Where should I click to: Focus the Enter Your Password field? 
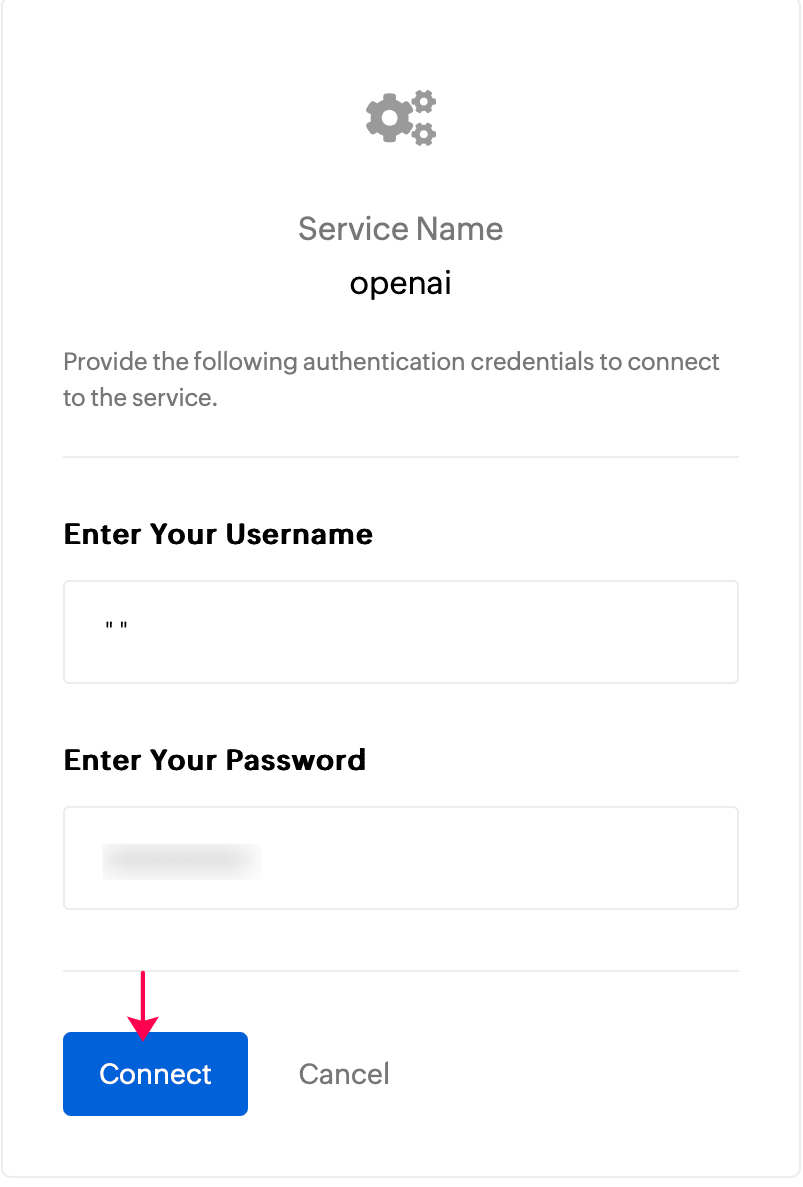coord(400,858)
